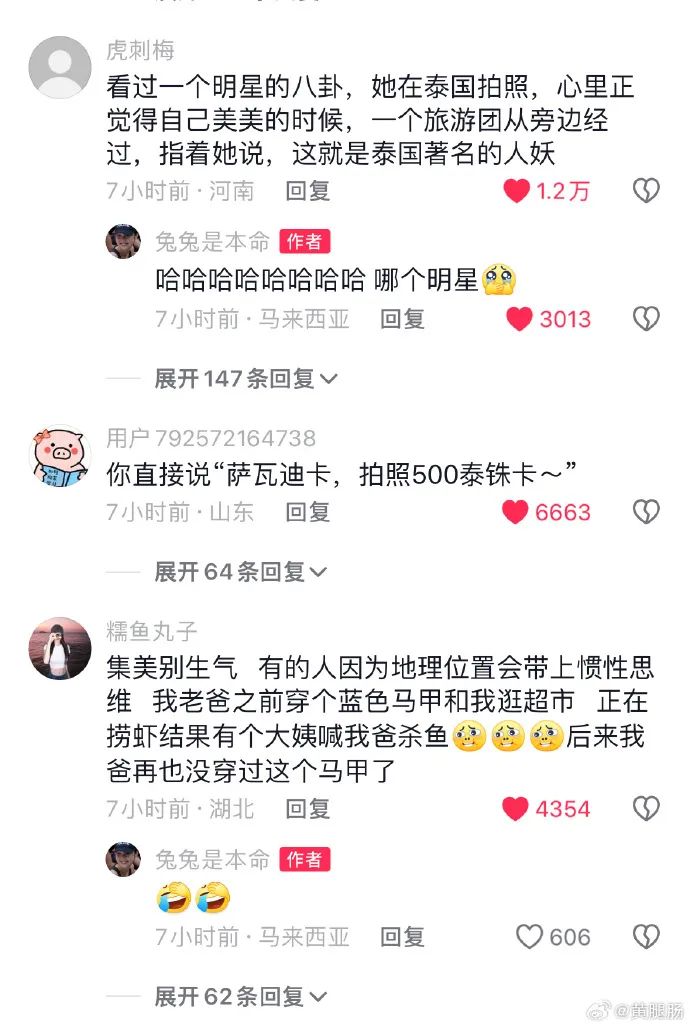The width and height of the screenshot is (690, 1027).
Task: Reply to 虎刺梅's comment
Action: (x=308, y=191)
